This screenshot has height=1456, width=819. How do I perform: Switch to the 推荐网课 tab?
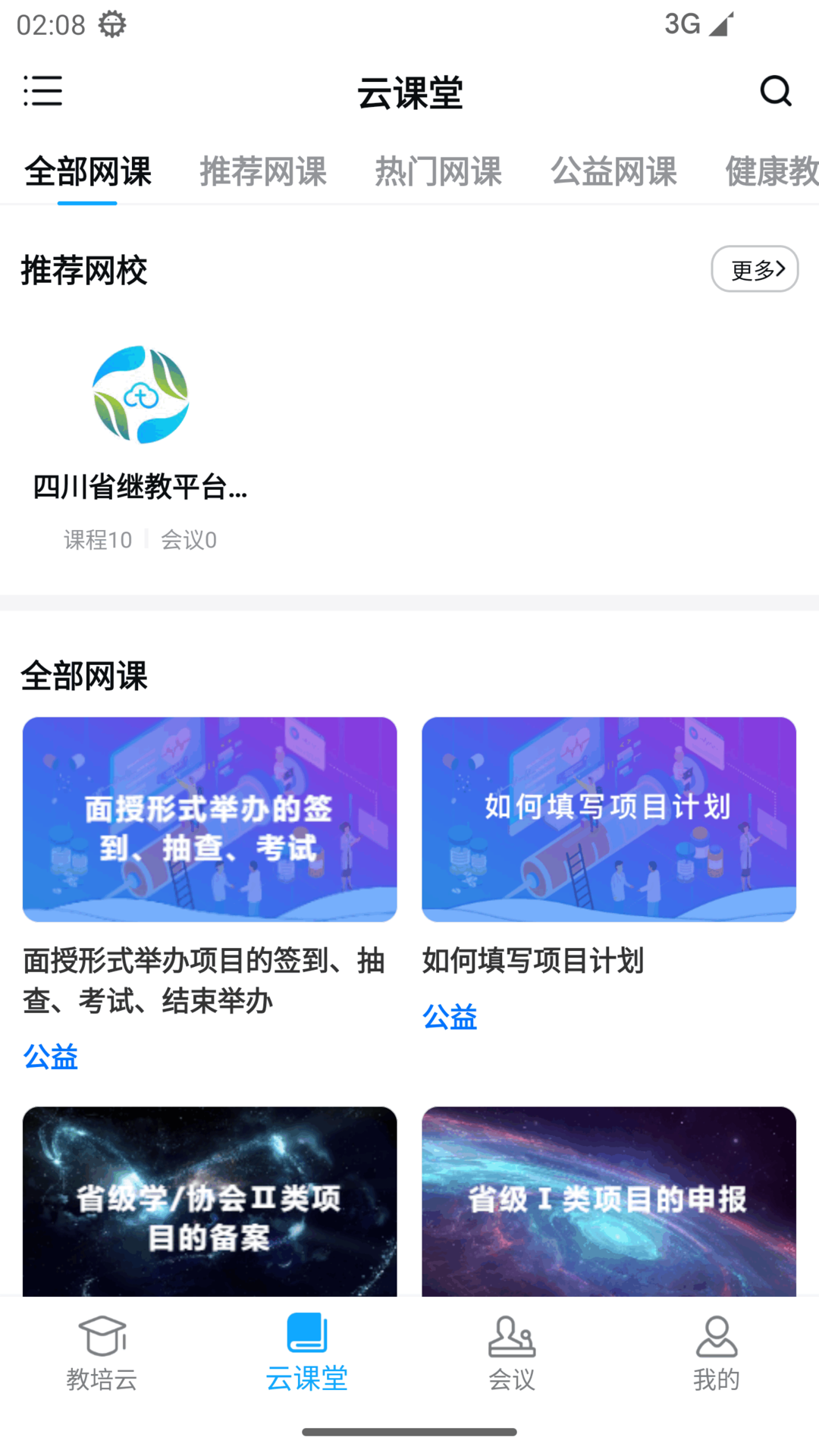(x=264, y=173)
